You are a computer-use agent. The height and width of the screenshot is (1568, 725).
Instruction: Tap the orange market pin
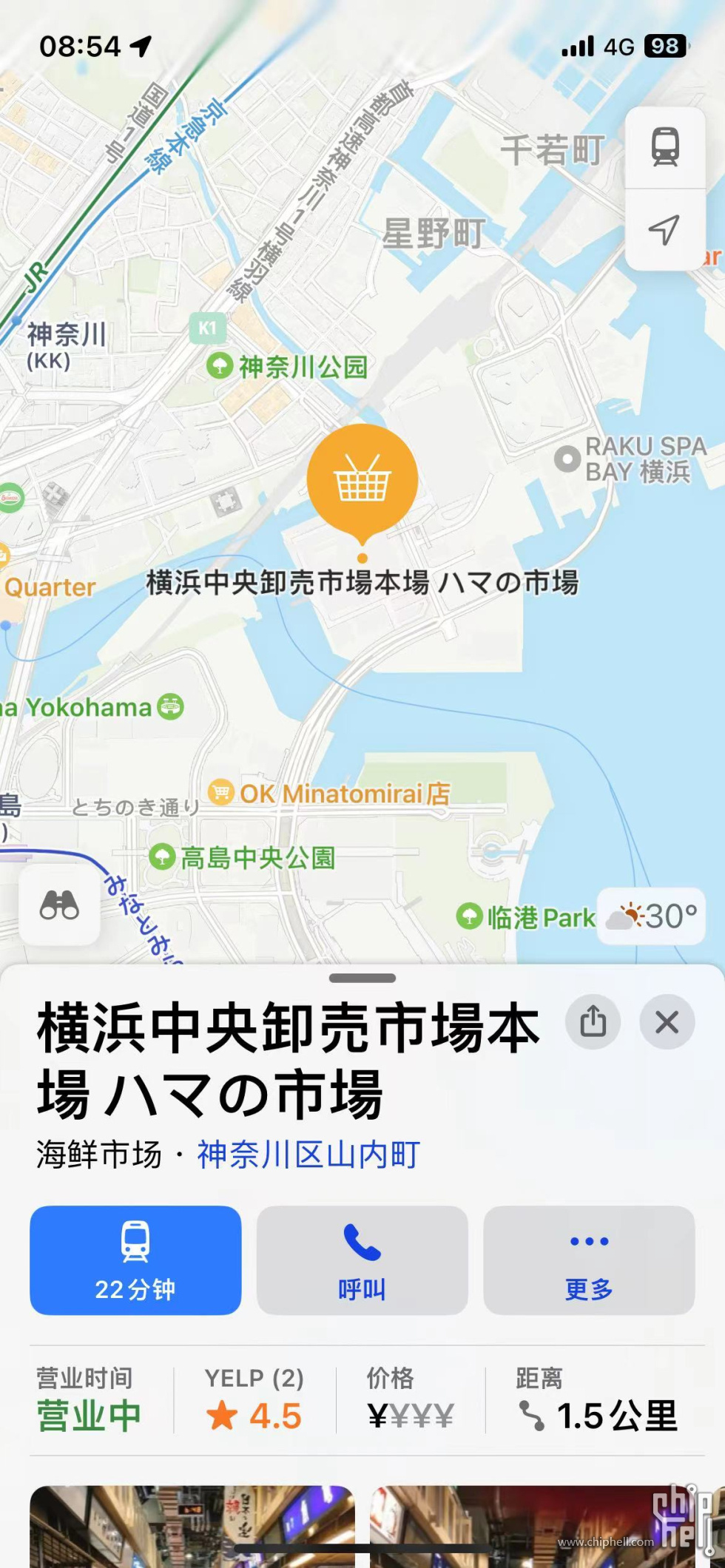pyautogui.click(x=362, y=481)
